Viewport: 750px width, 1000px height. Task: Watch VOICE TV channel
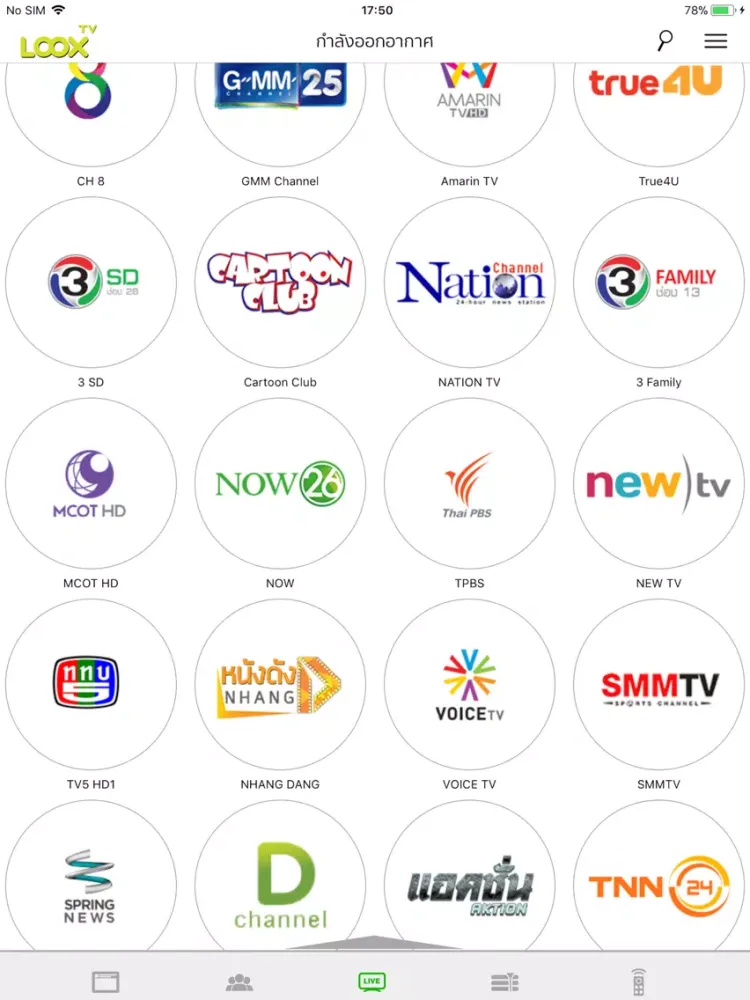point(469,684)
